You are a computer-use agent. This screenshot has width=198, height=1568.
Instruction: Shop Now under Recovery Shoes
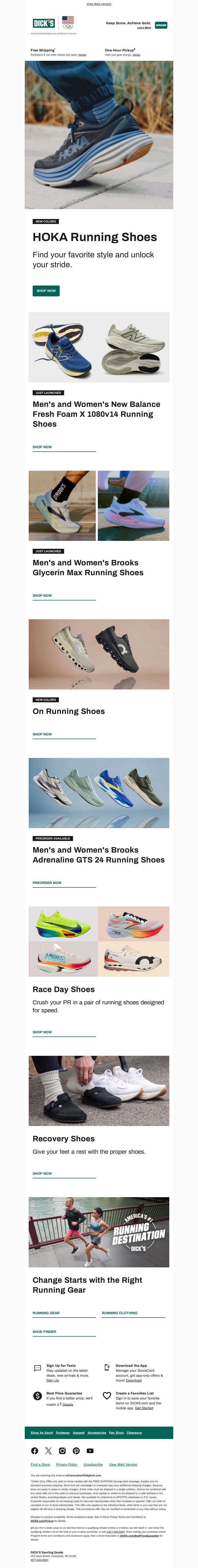tap(42, 1173)
